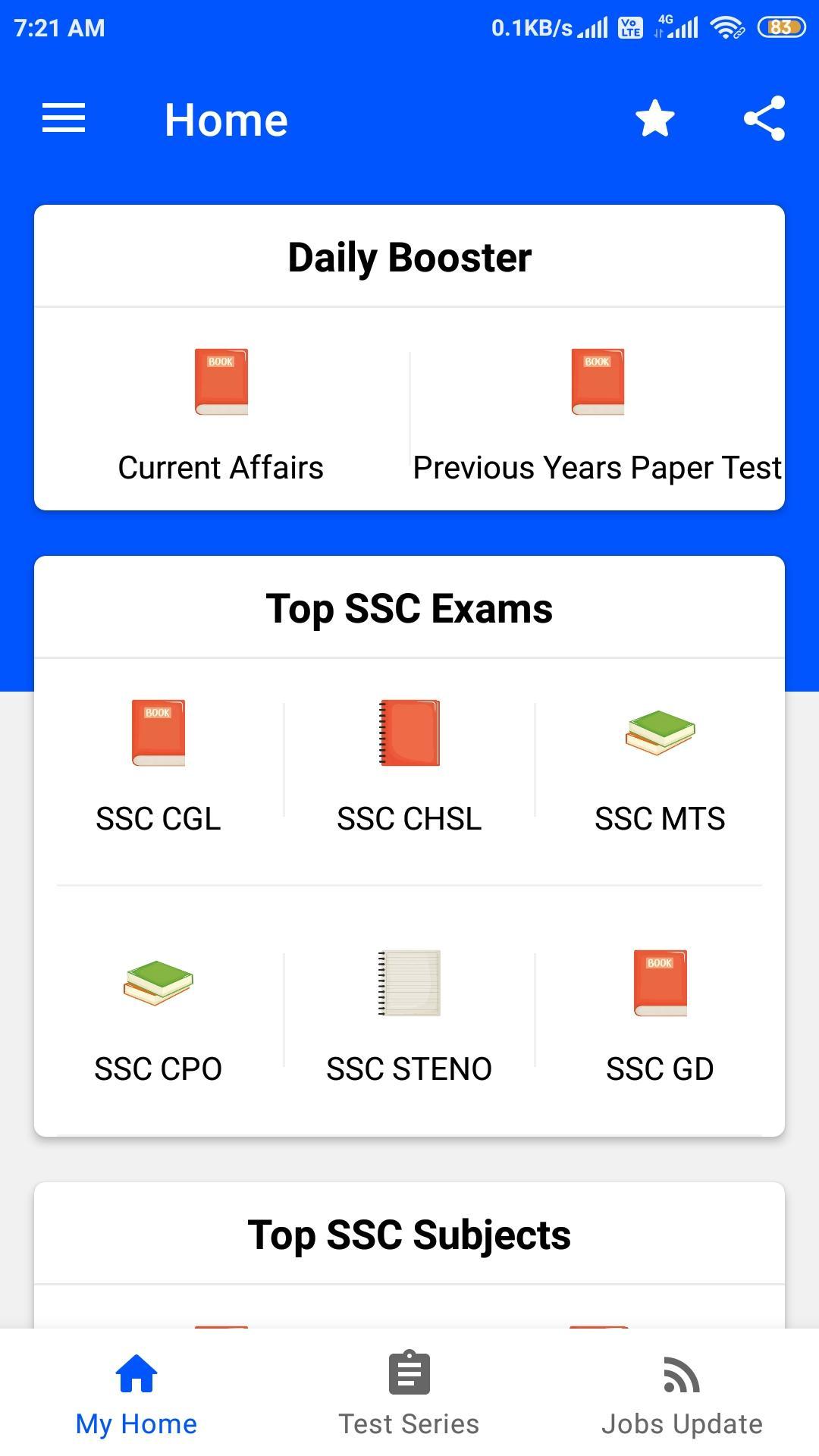
Task: Open the SSC STENO exam section
Action: pyautogui.click(x=409, y=1016)
